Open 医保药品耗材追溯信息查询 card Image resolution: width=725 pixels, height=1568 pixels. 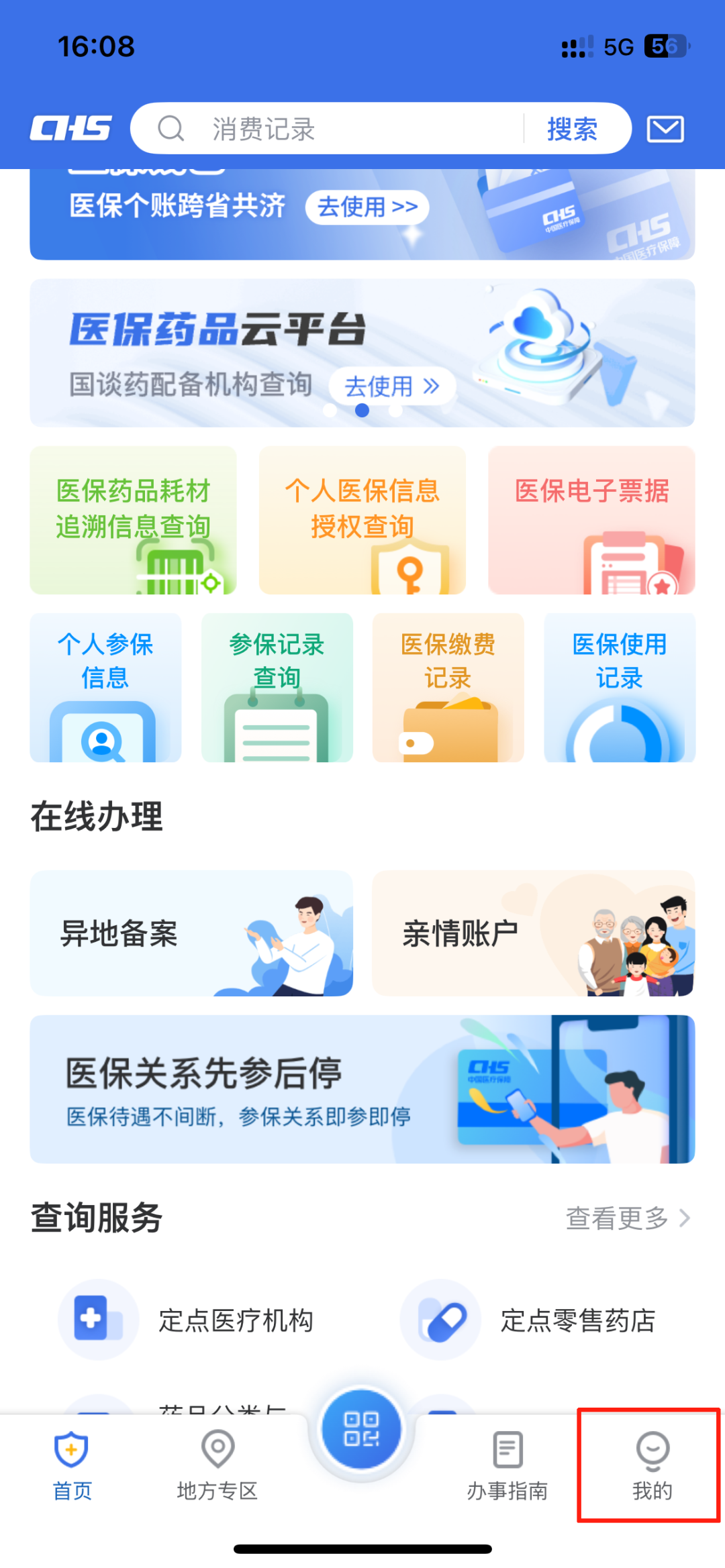tap(134, 520)
